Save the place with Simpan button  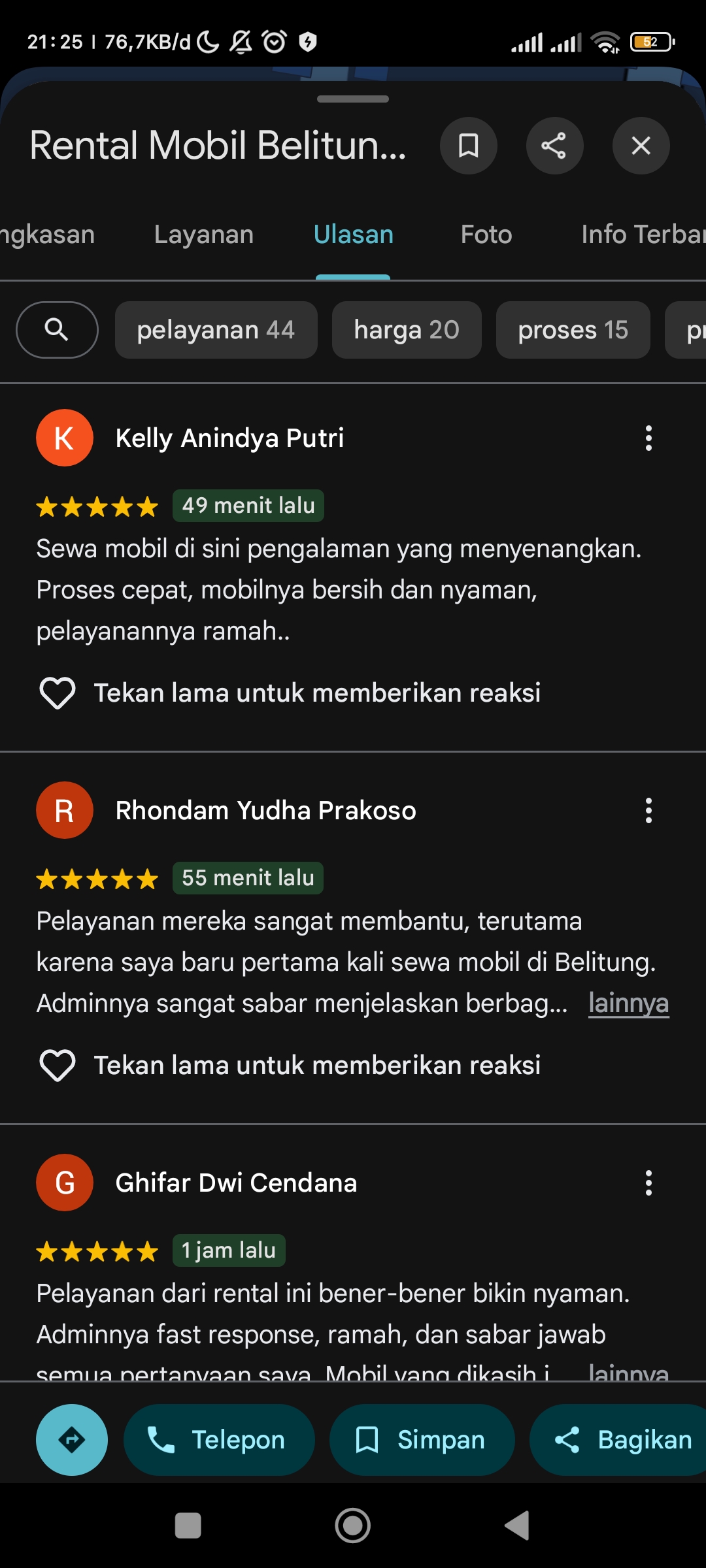click(422, 1440)
